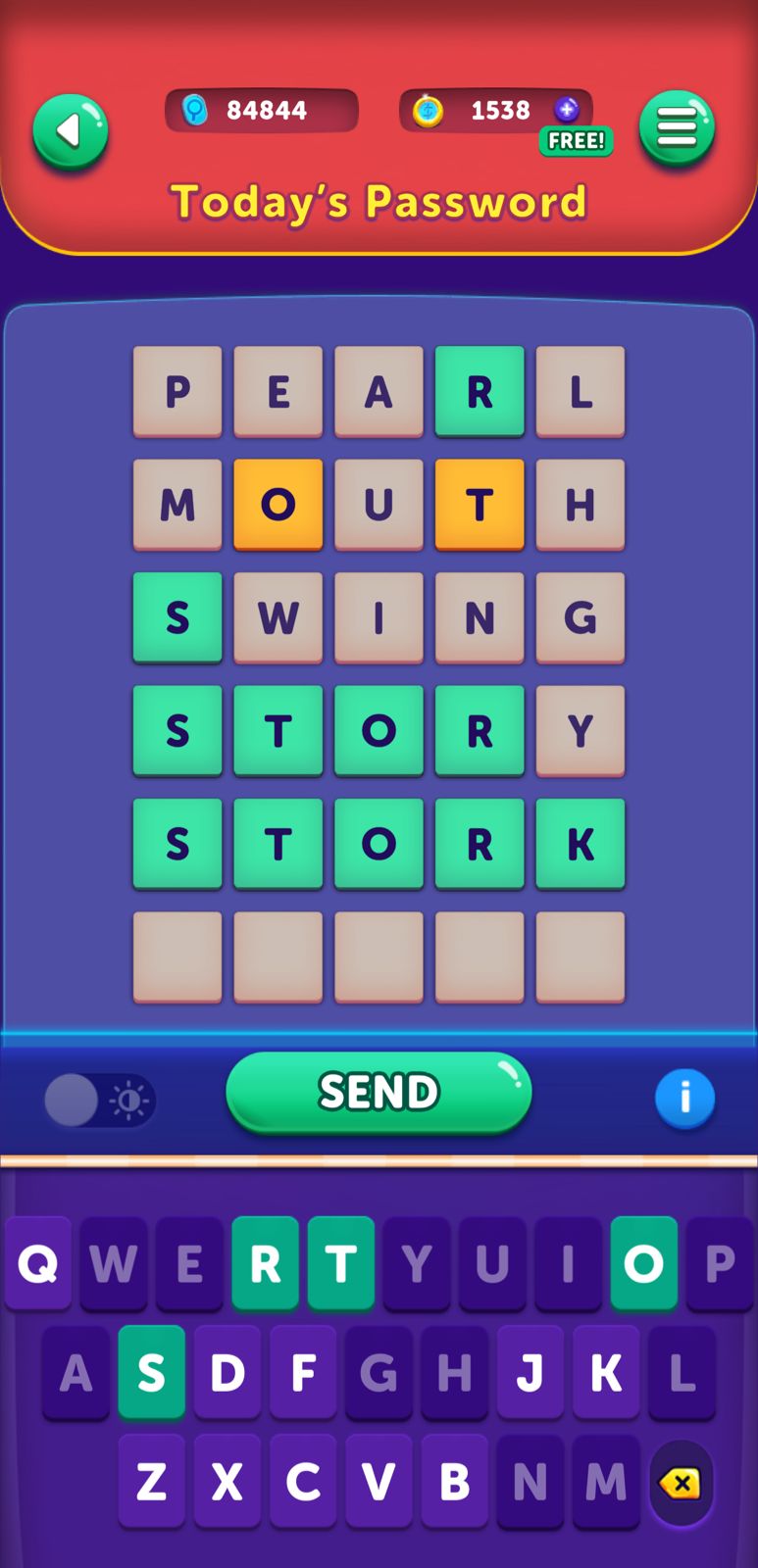Enter the letter F
The image size is (758, 1568).
[303, 1372]
